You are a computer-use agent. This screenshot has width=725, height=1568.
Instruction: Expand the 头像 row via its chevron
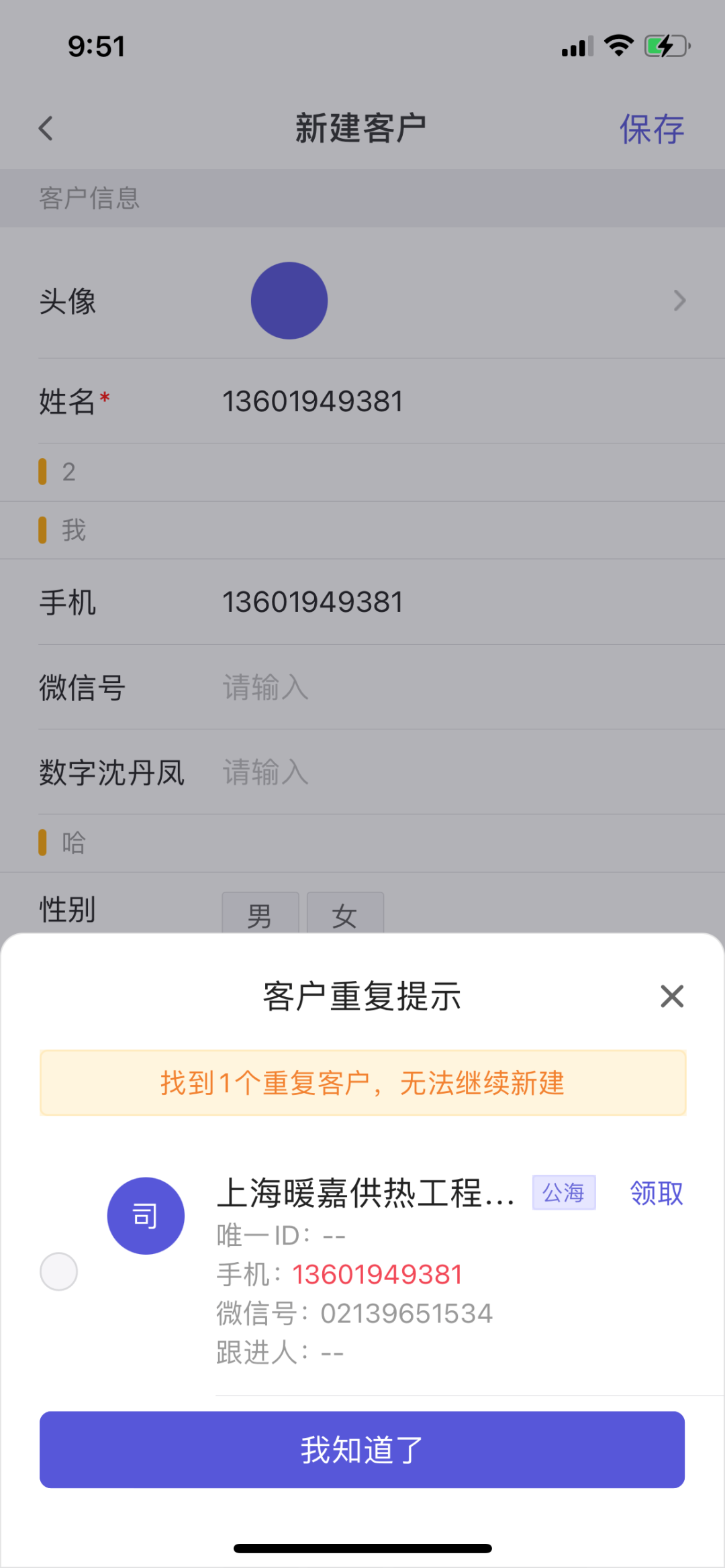click(x=679, y=301)
